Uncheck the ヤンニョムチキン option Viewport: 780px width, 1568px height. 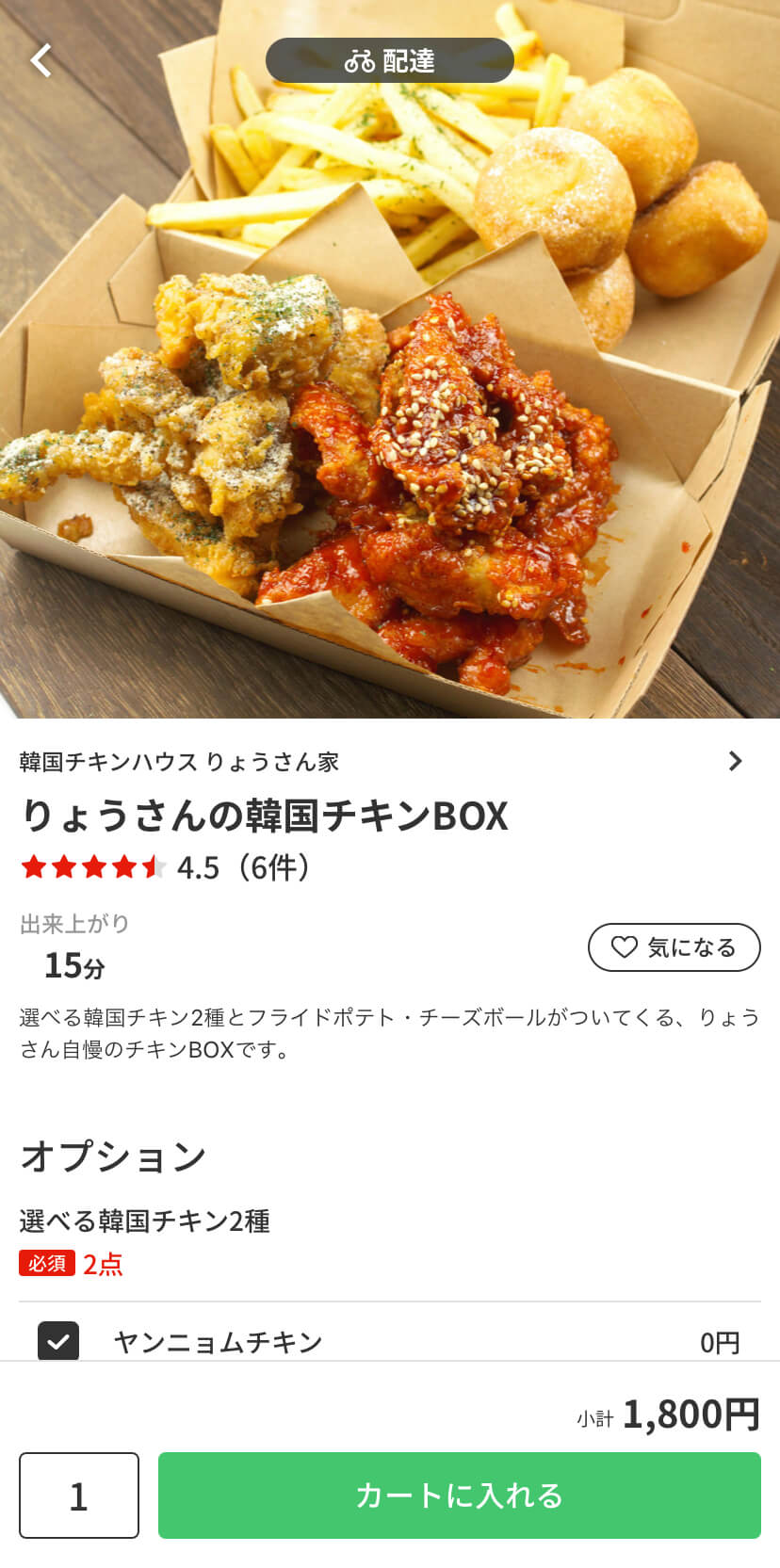coord(58,1341)
